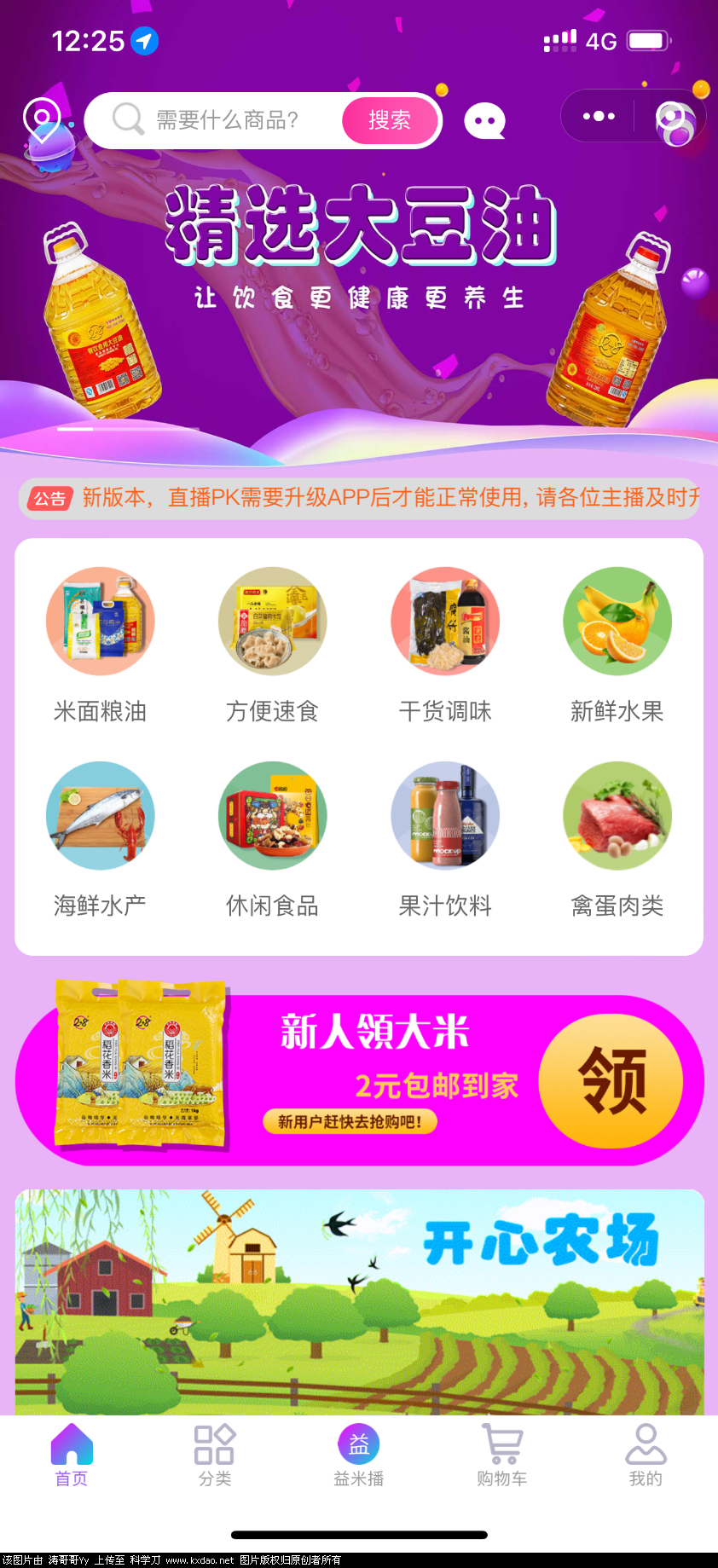The width and height of the screenshot is (718, 1568).
Task: Browse the 方便速食 category
Action: (x=273, y=644)
